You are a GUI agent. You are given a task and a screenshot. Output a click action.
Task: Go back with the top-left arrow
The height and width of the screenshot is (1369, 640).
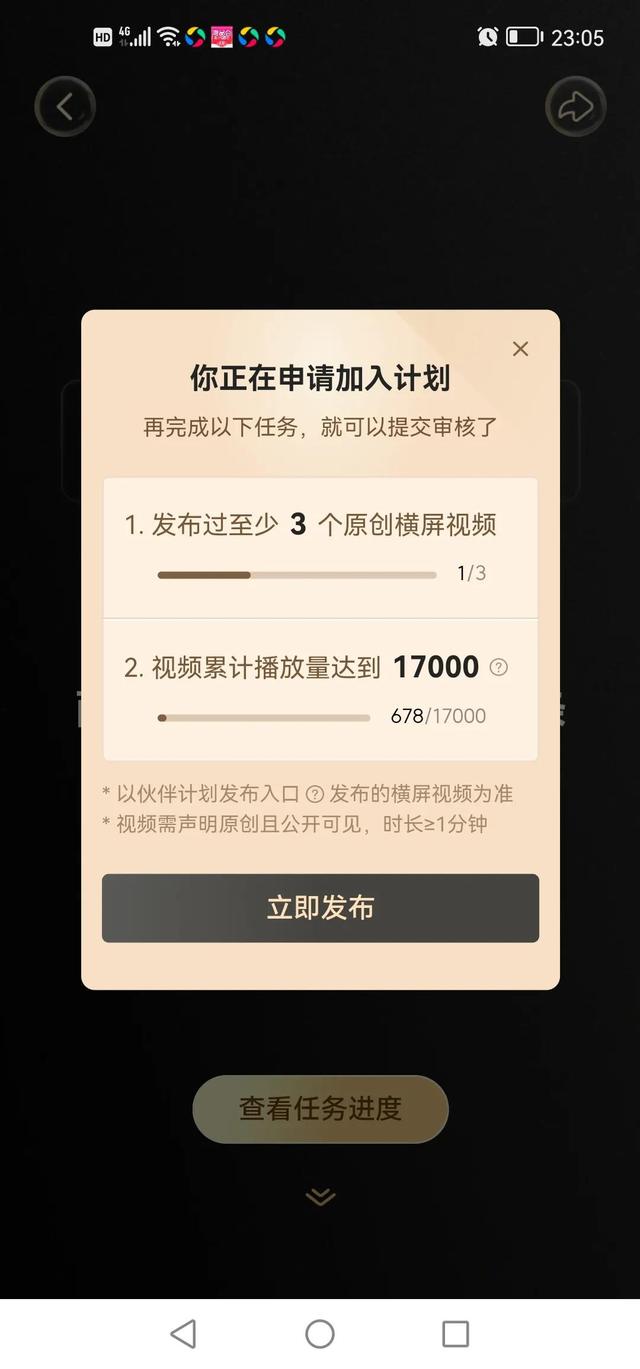point(65,106)
